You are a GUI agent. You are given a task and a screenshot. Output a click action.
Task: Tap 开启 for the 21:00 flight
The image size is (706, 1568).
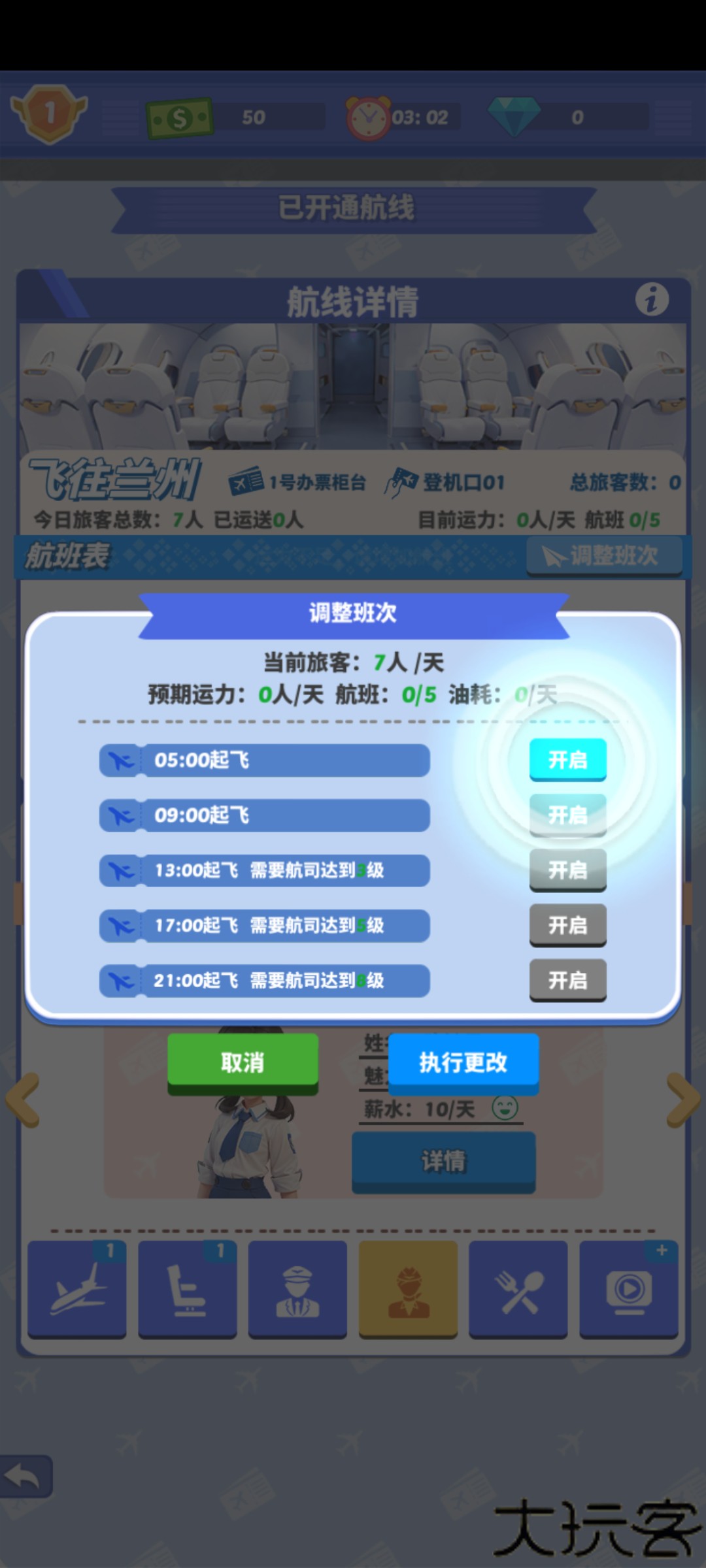[567, 980]
